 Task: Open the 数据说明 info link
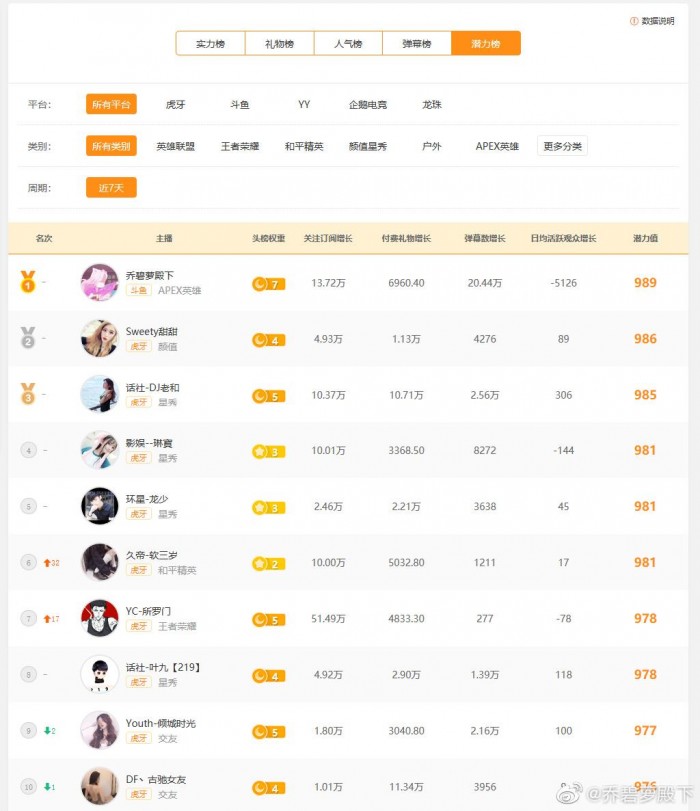pyautogui.click(x=656, y=21)
